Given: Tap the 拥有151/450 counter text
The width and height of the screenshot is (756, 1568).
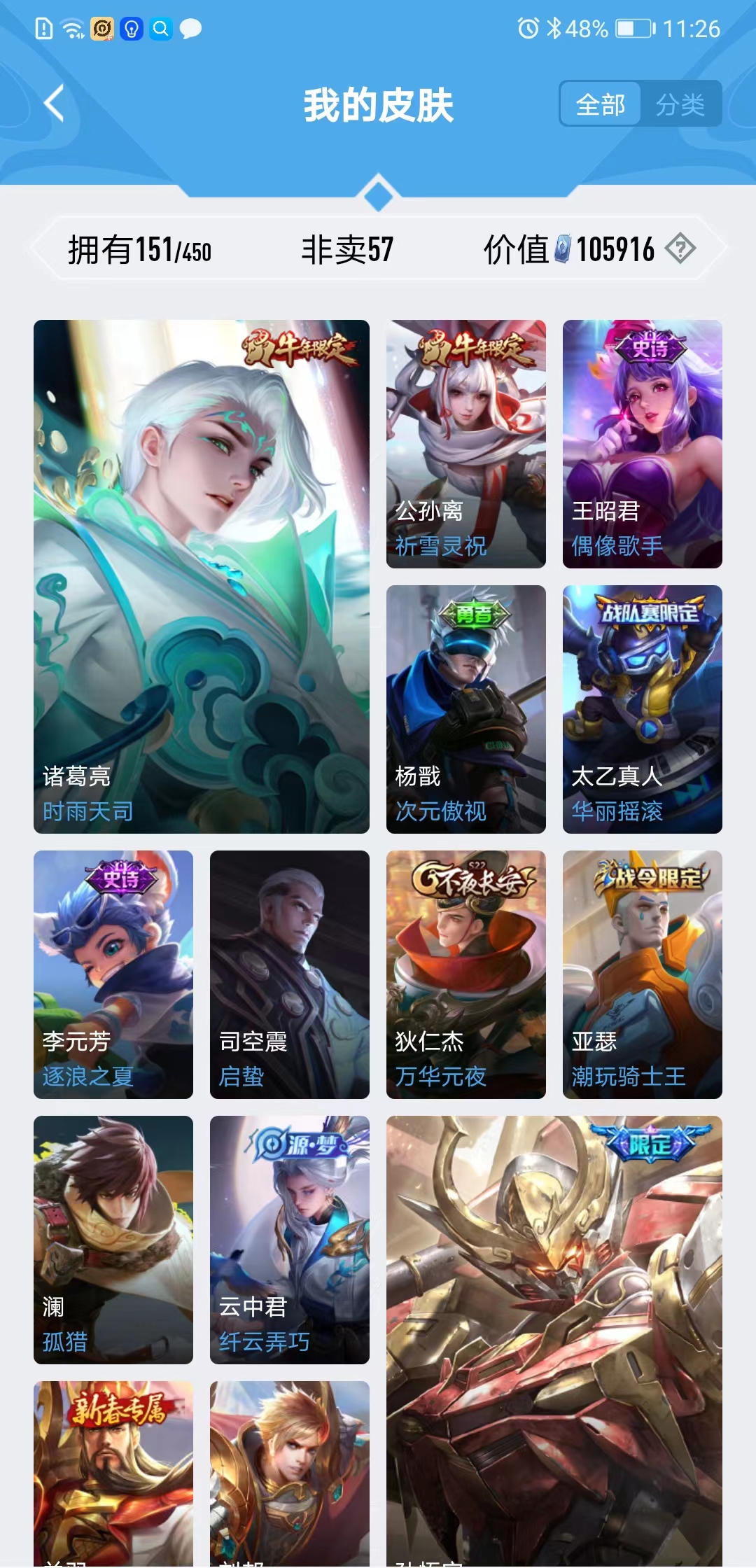Looking at the screenshot, I should [x=137, y=248].
